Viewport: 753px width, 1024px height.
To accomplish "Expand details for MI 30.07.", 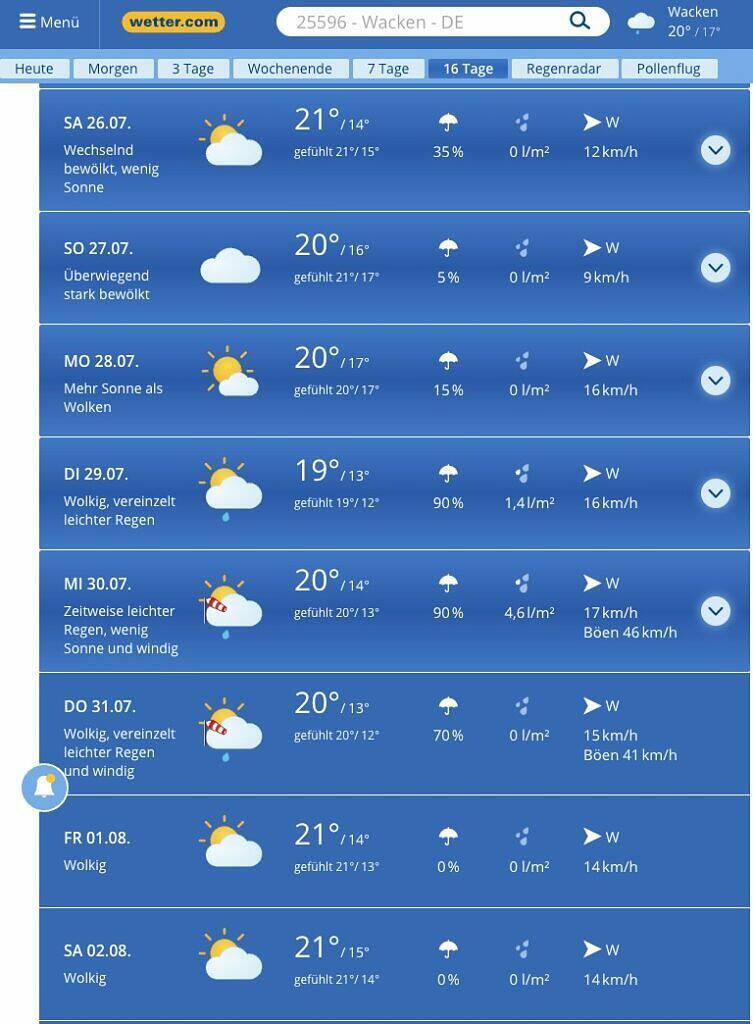I will click(x=715, y=610).
